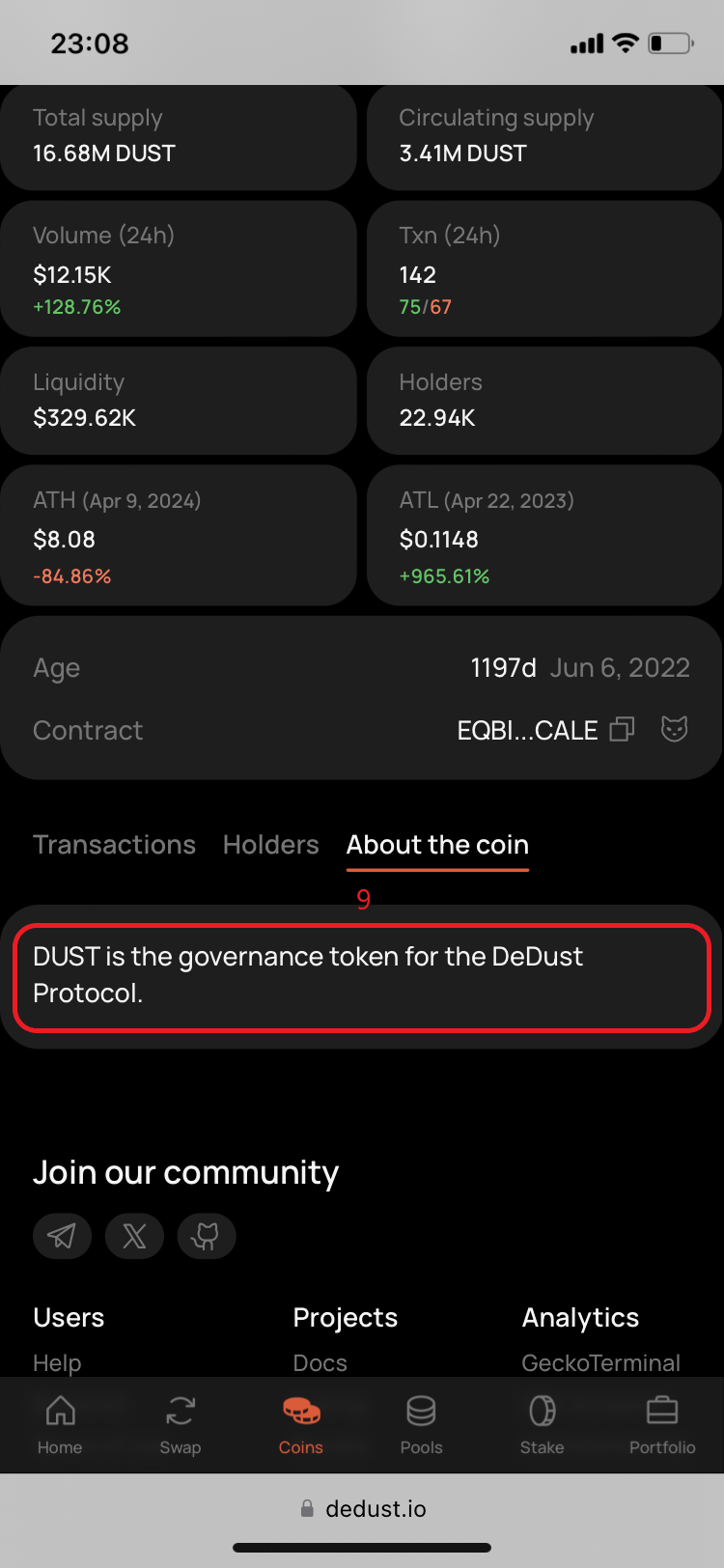Open the contract explorer cat icon
Image resolution: width=724 pixels, height=1568 pixels.
pos(674,729)
